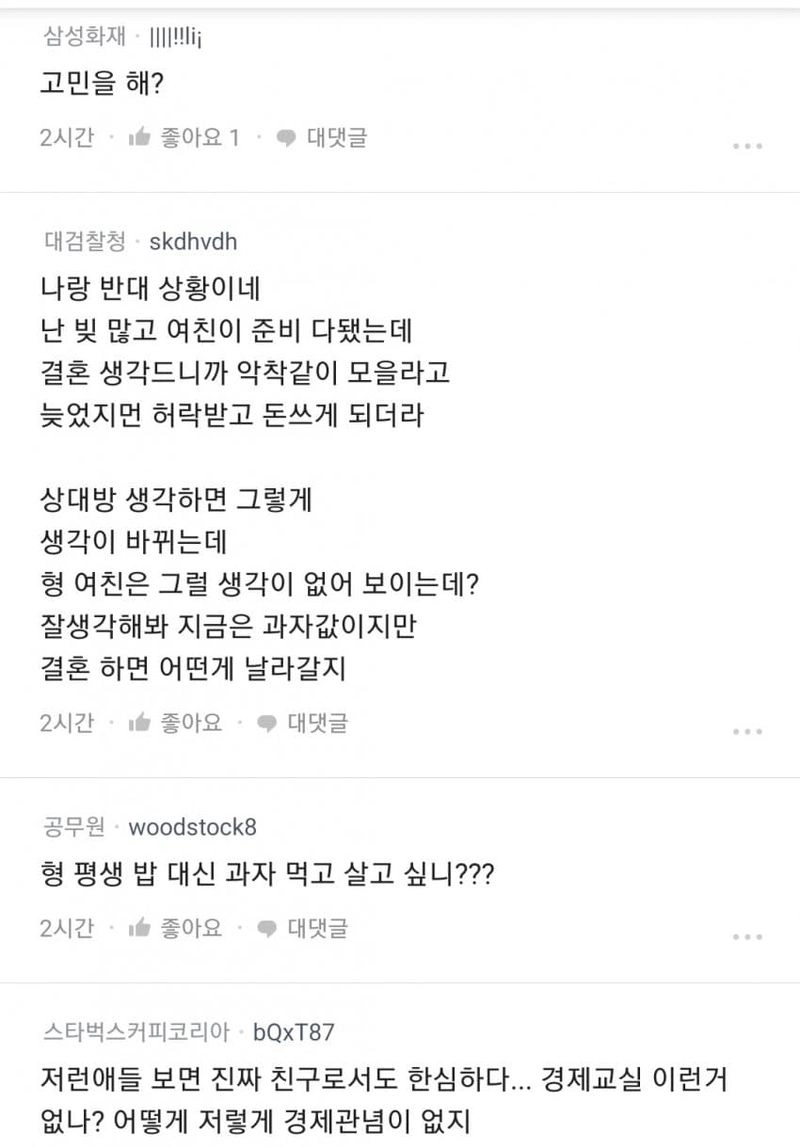Like woodstock8's comment
The height and width of the screenshot is (1147, 800).
(175, 927)
